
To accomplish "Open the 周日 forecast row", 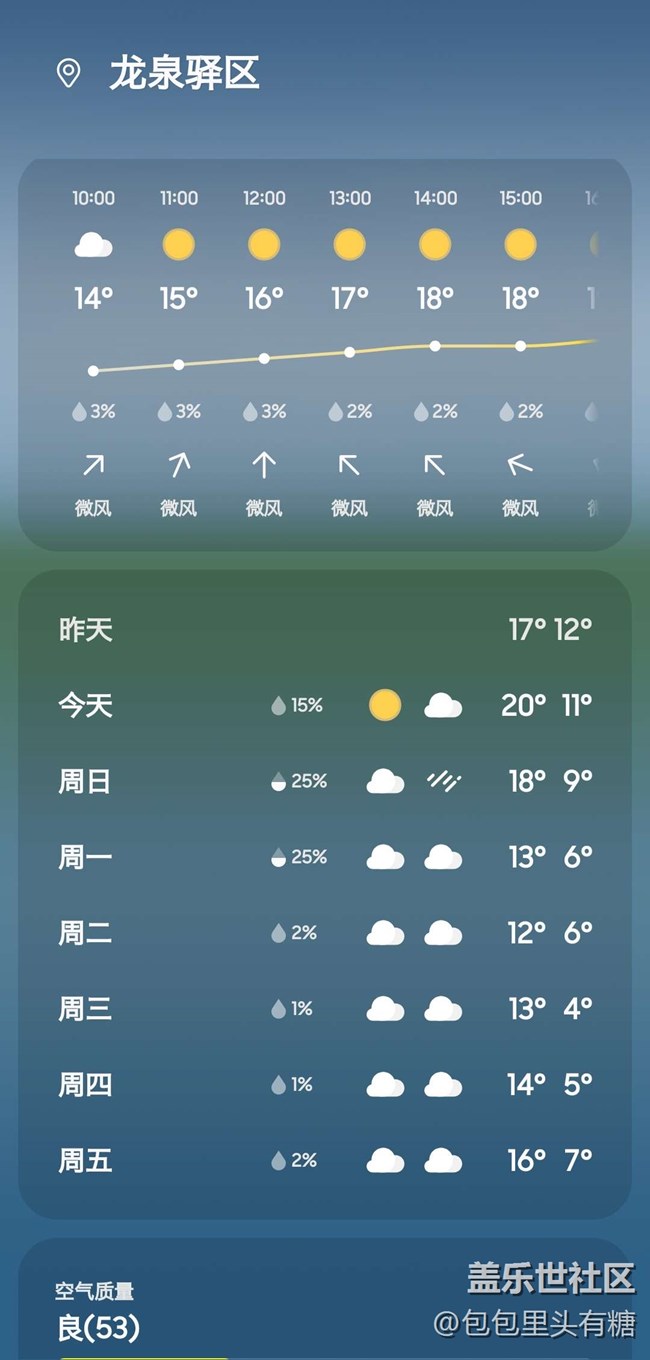I will (325, 781).
